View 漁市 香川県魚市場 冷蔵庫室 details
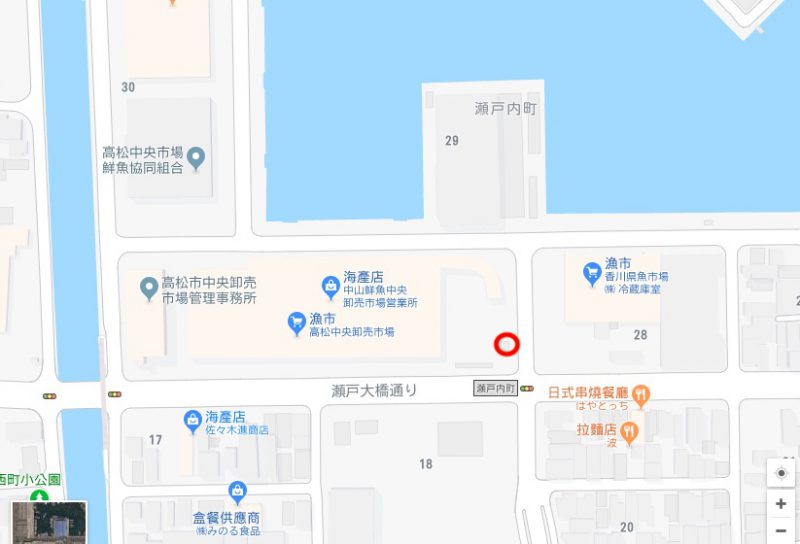 point(591,271)
